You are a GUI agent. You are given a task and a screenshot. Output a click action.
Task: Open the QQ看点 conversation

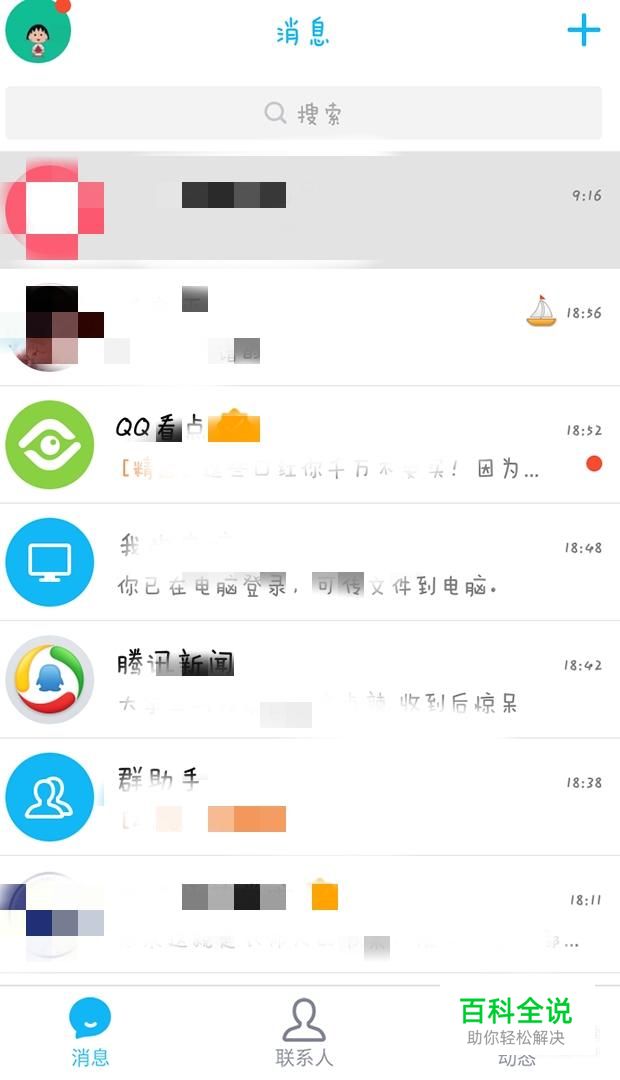(310, 445)
